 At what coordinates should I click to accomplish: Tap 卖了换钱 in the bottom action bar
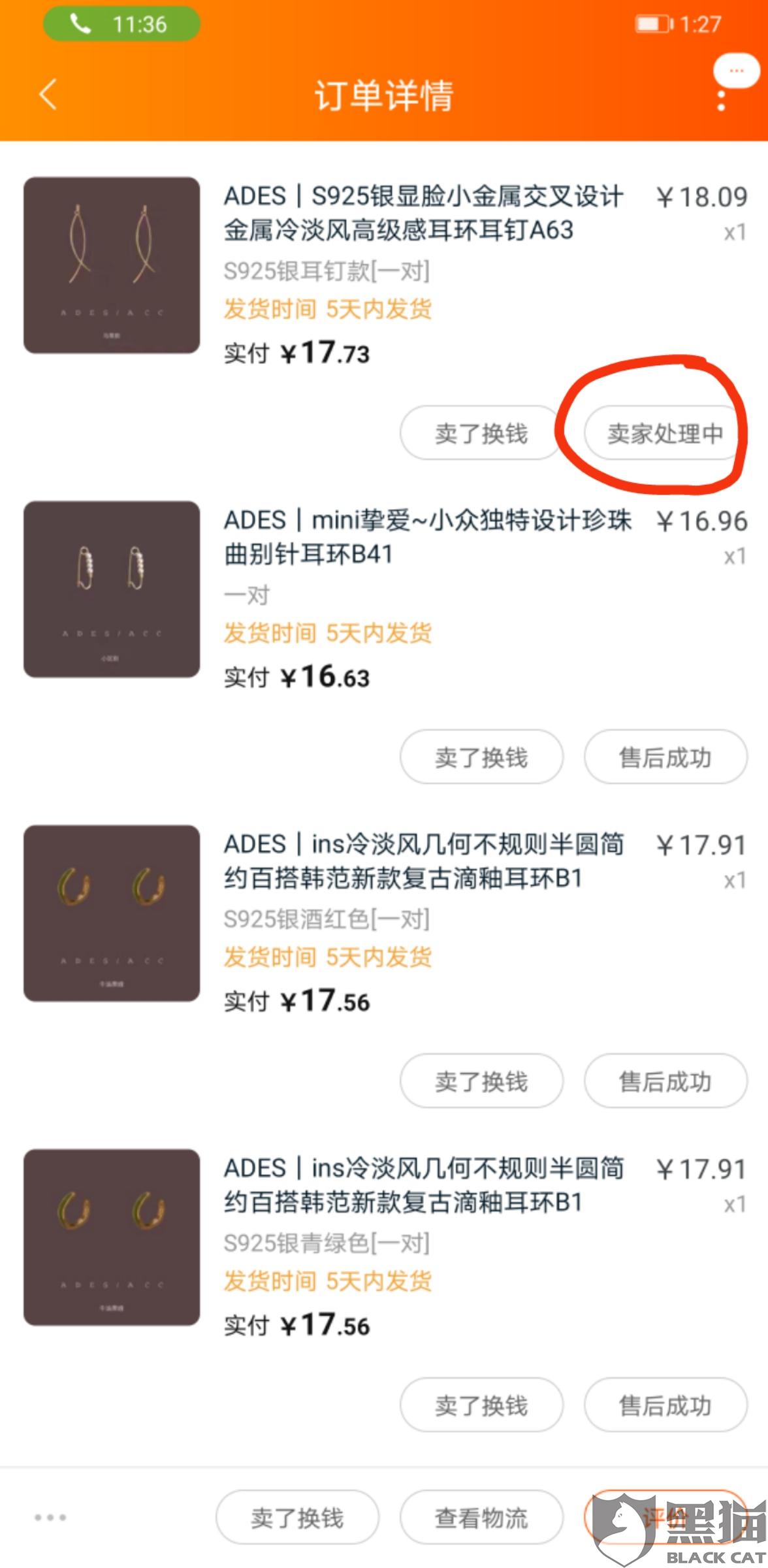click(x=297, y=1518)
